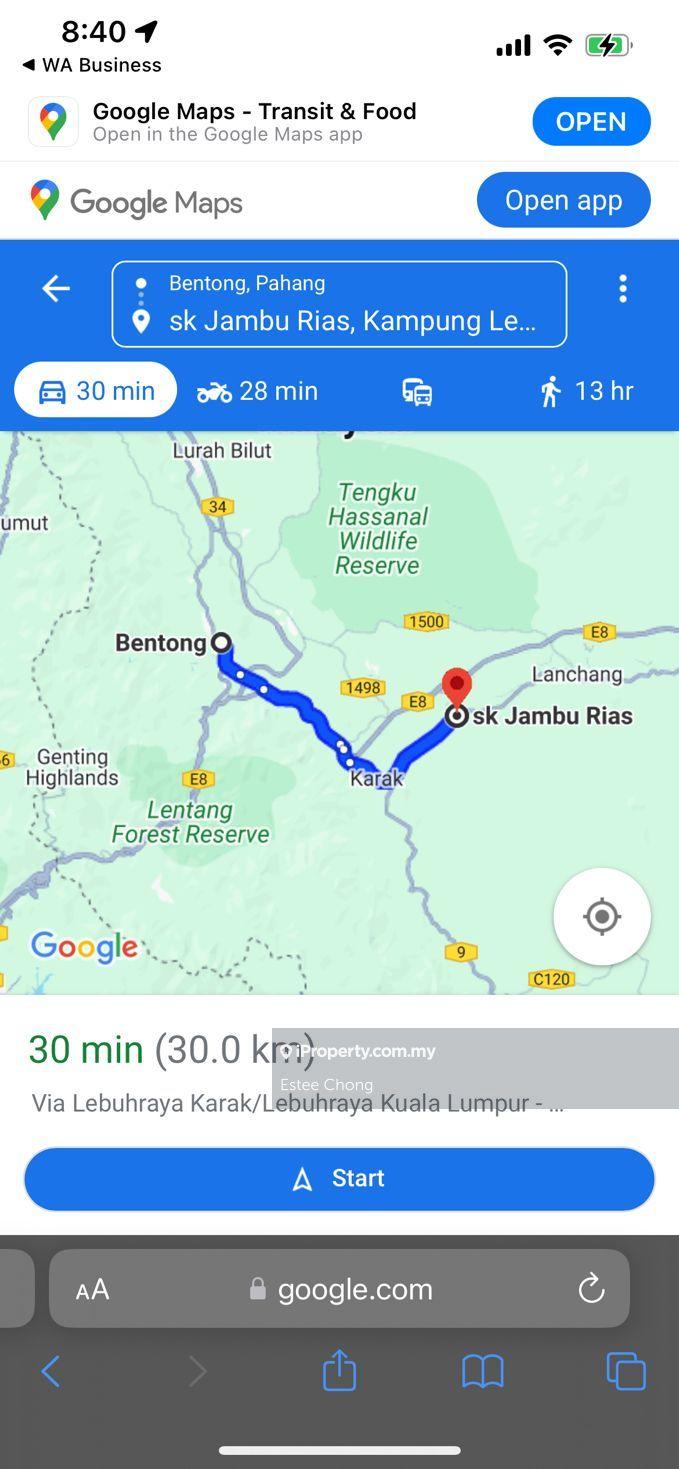Viewport: 679px width, 1469px height.
Task: Edit the starting point Bentong, Pahang
Action: point(340,283)
